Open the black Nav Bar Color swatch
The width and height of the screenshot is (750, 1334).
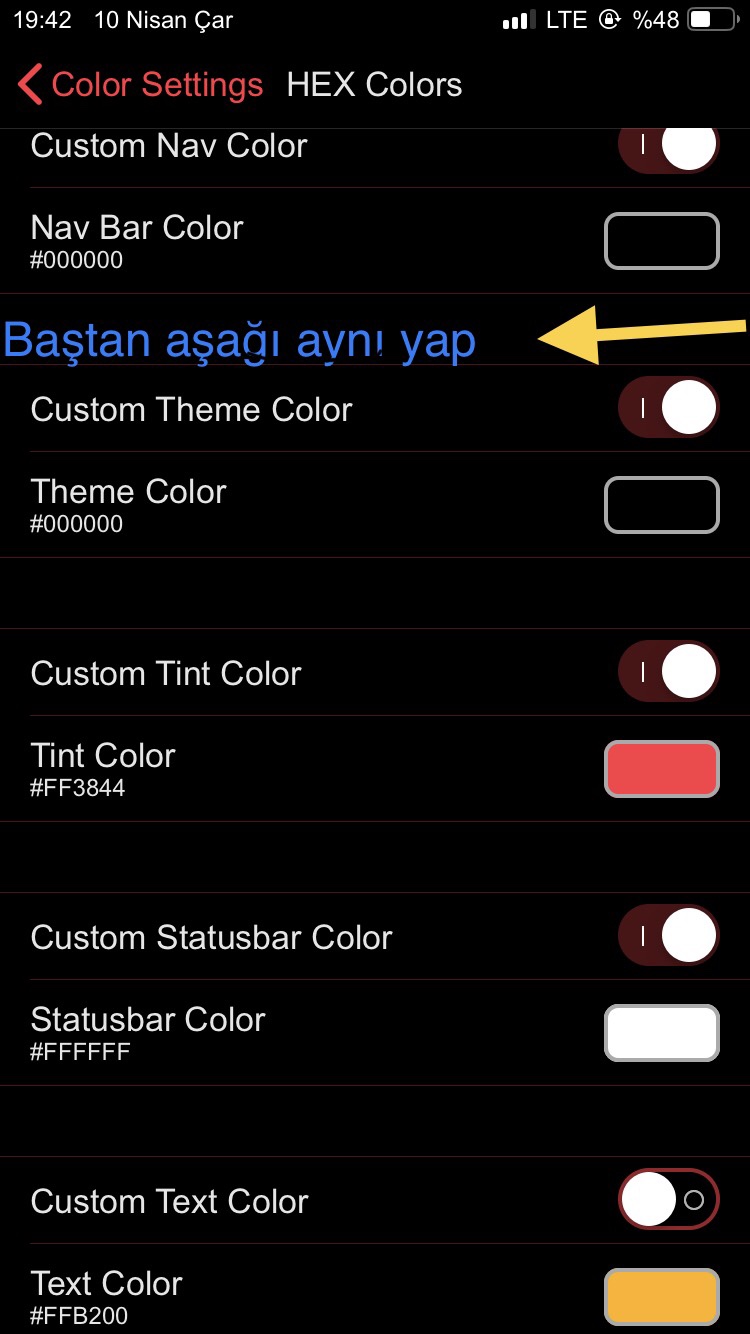coord(661,240)
